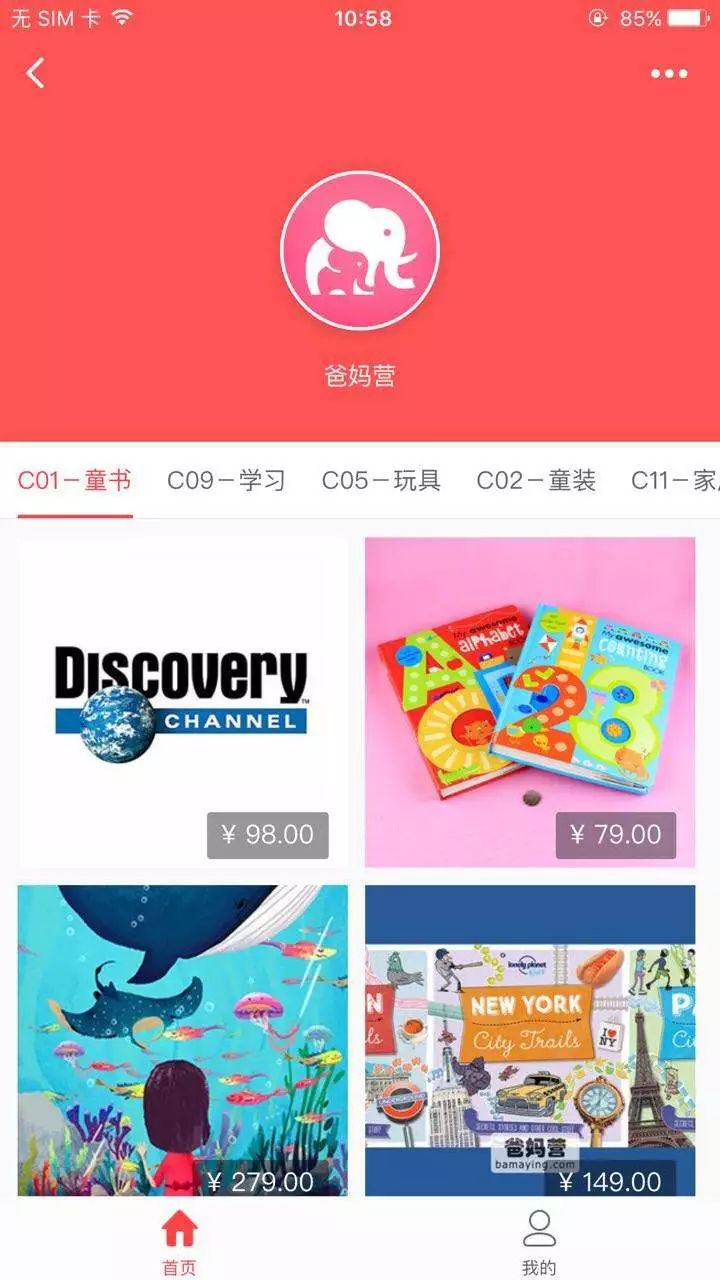Switch to the C05-玩具 tab
The width and height of the screenshot is (720, 1280).
click(381, 481)
